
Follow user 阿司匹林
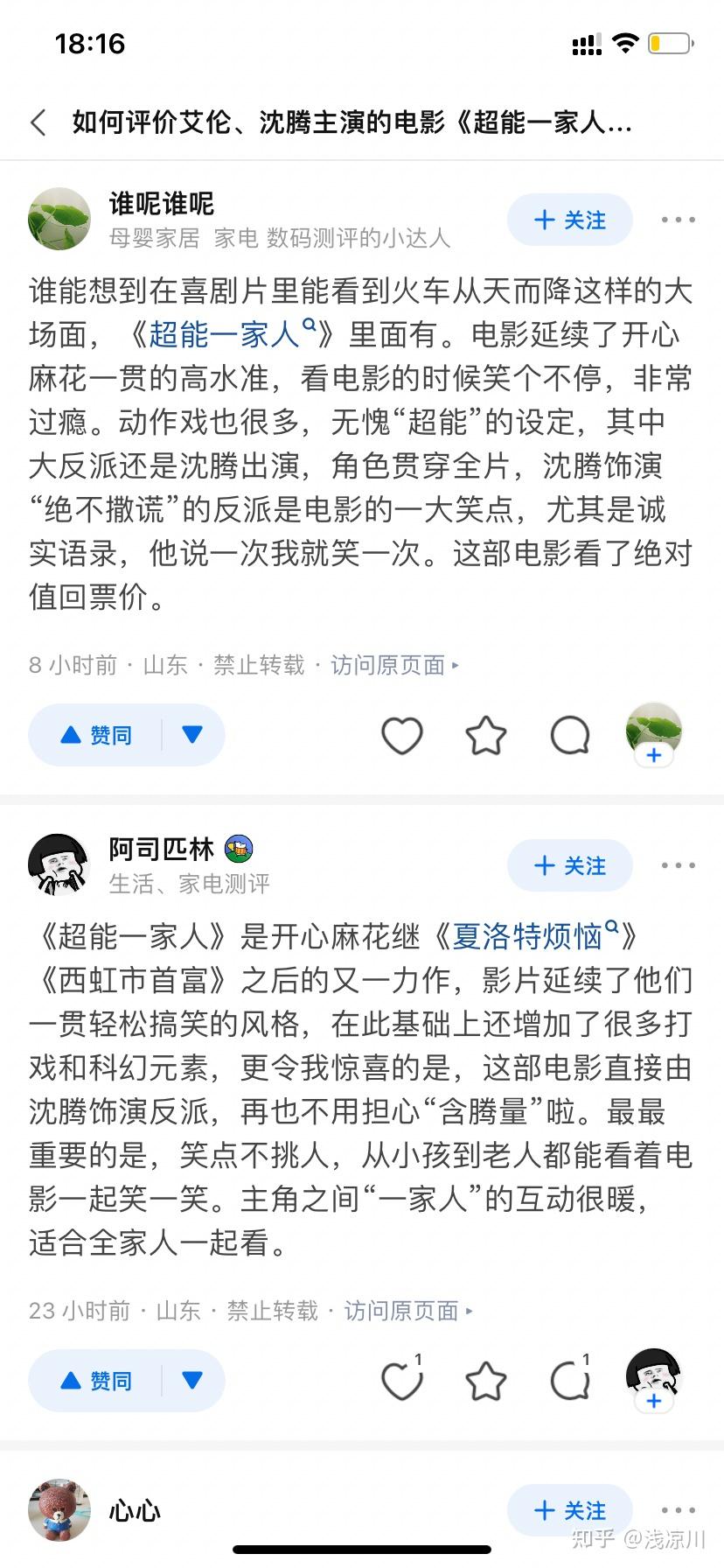[569, 866]
